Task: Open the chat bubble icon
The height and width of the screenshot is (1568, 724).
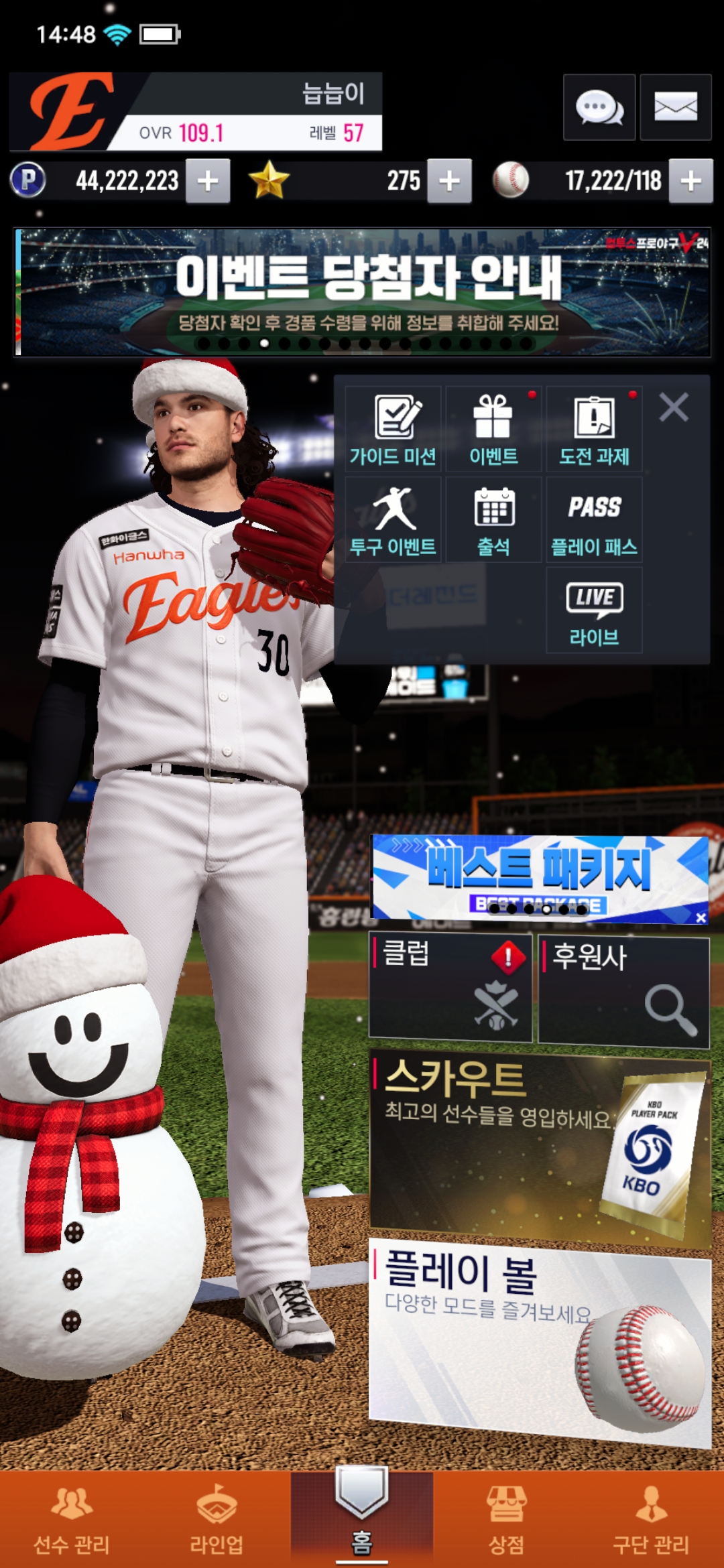Action: 599,107
